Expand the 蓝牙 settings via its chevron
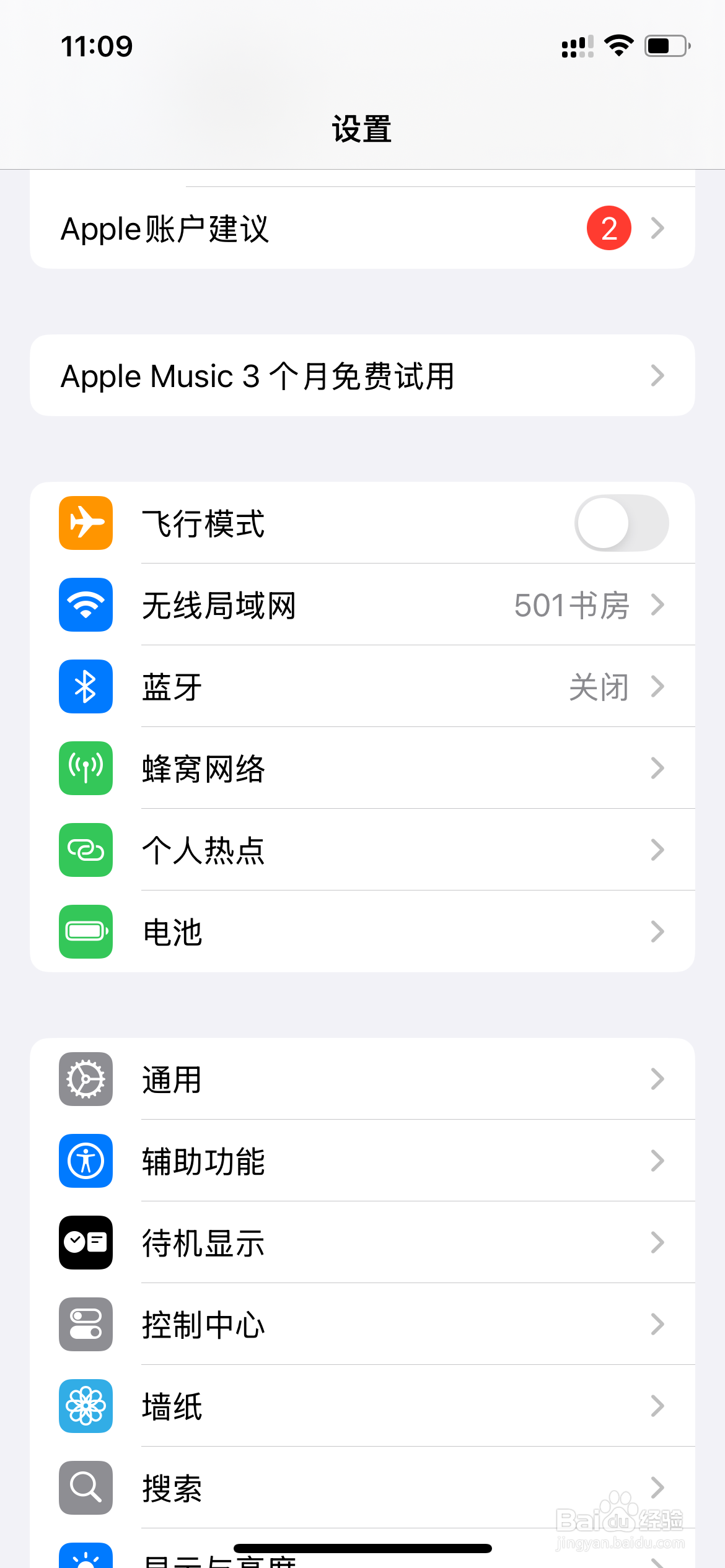The image size is (725, 1568). pos(657,687)
